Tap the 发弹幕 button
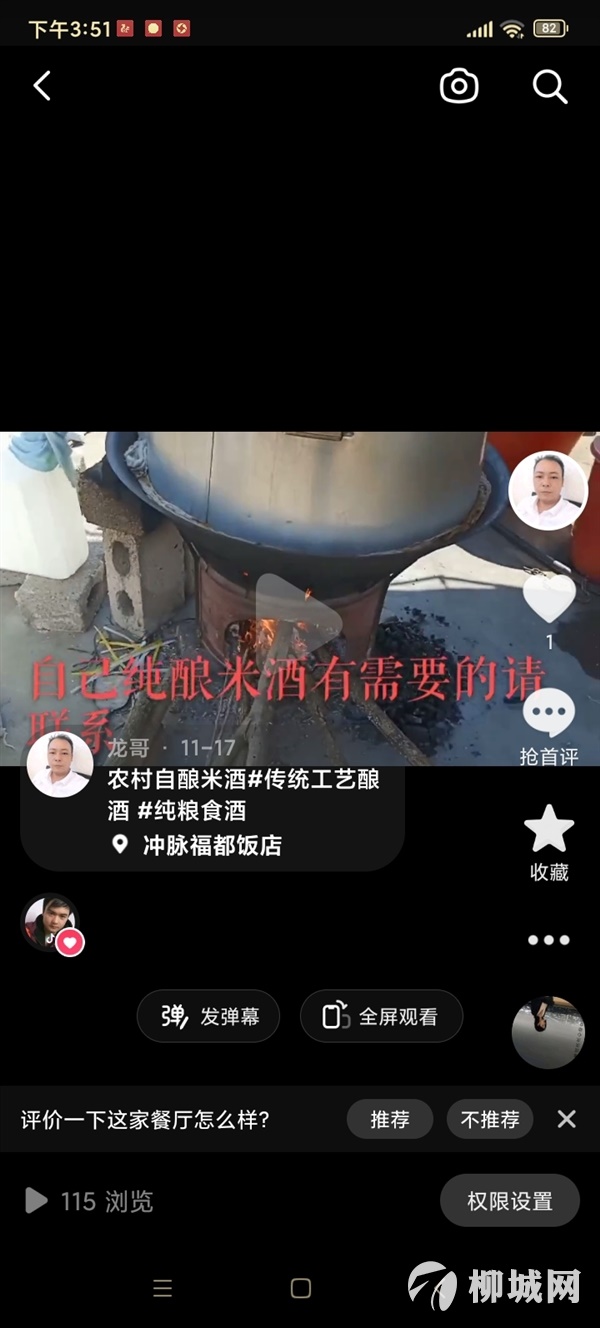 (x=208, y=1016)
